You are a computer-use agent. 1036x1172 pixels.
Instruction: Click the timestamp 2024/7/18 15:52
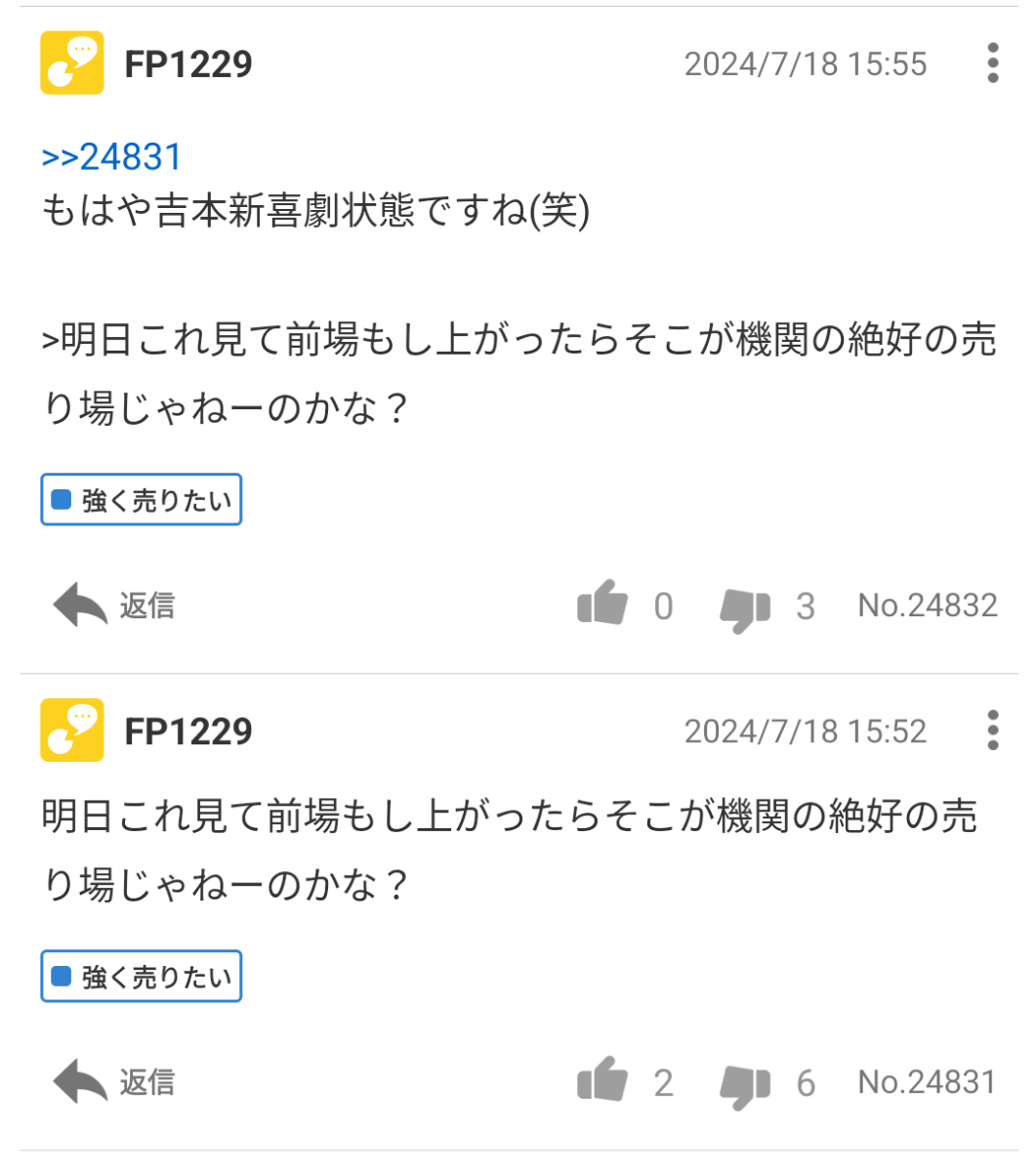(807, 731)
